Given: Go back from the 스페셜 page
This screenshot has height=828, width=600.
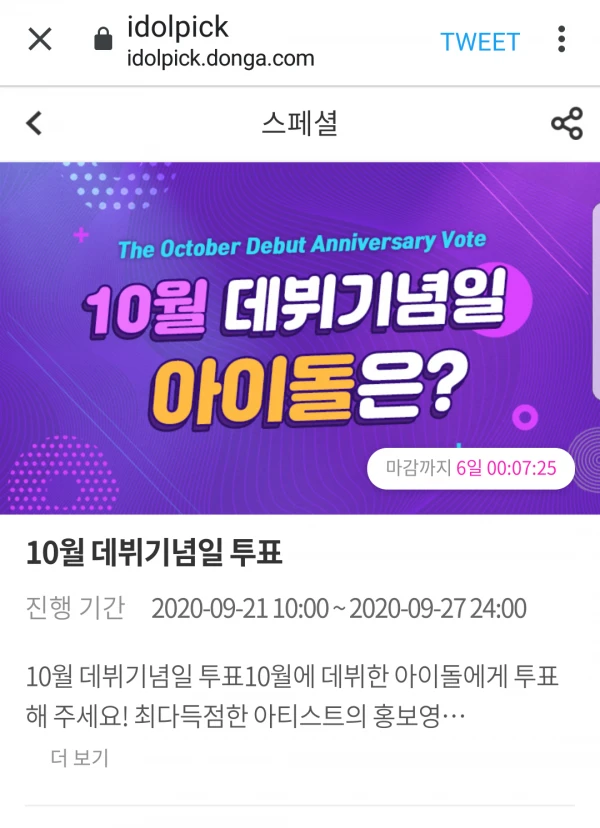Looking at the screenshot, I should 35,124.
